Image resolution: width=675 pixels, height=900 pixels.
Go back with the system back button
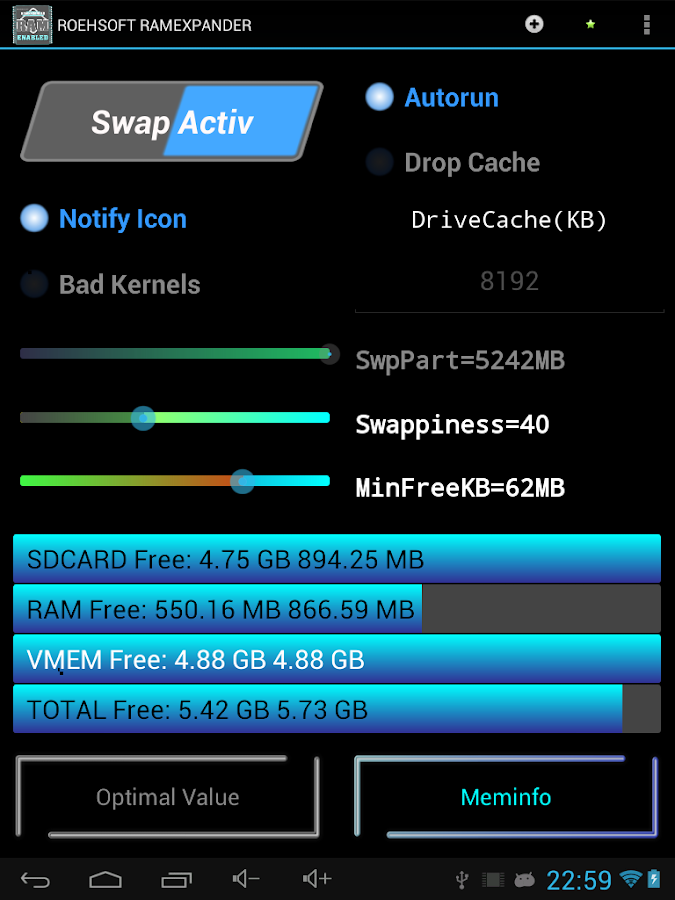point(35,879)
